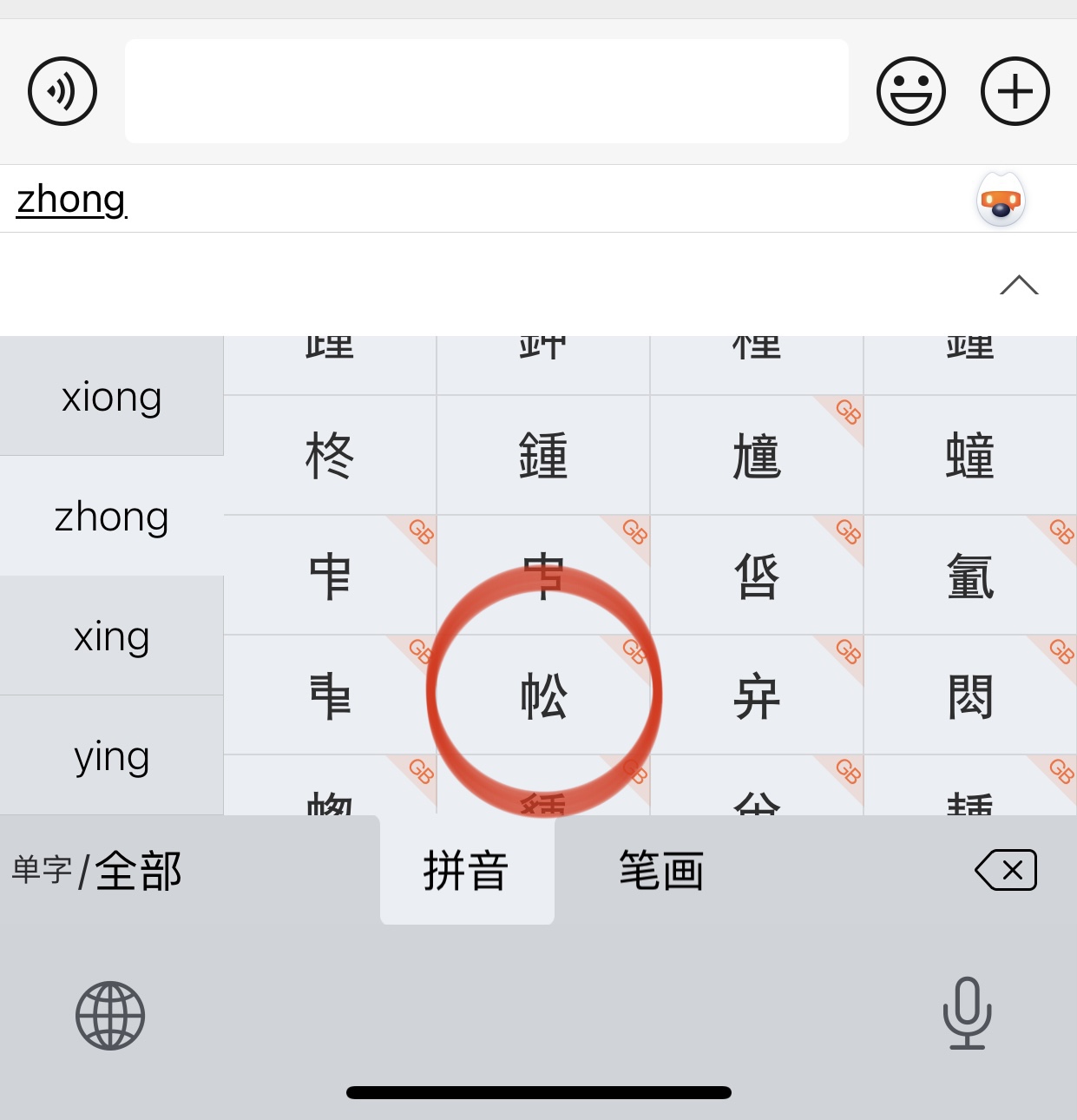The width and height of the screenshot is (1077, 1120).
Task: Tap the backspace delete key
Action: click(1006, 870)
